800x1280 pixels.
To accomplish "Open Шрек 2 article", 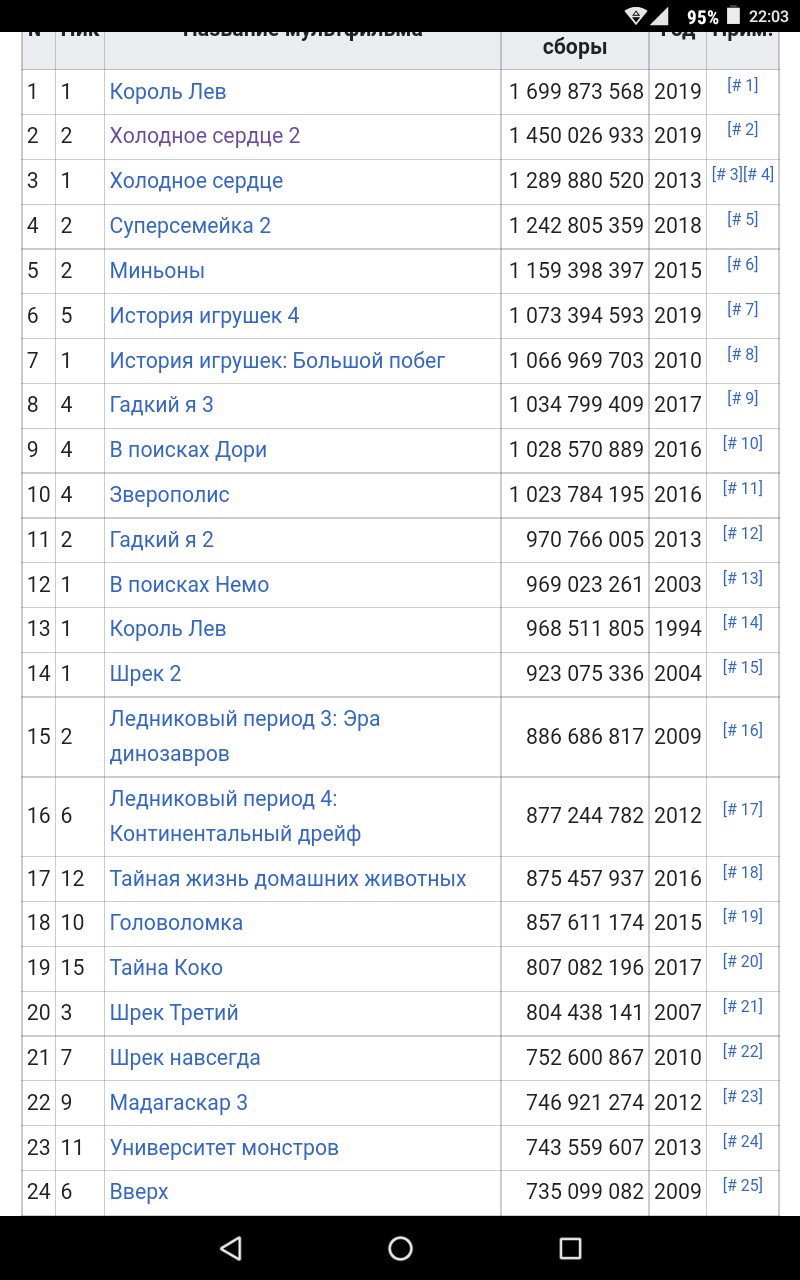I will tap(145, 674).
